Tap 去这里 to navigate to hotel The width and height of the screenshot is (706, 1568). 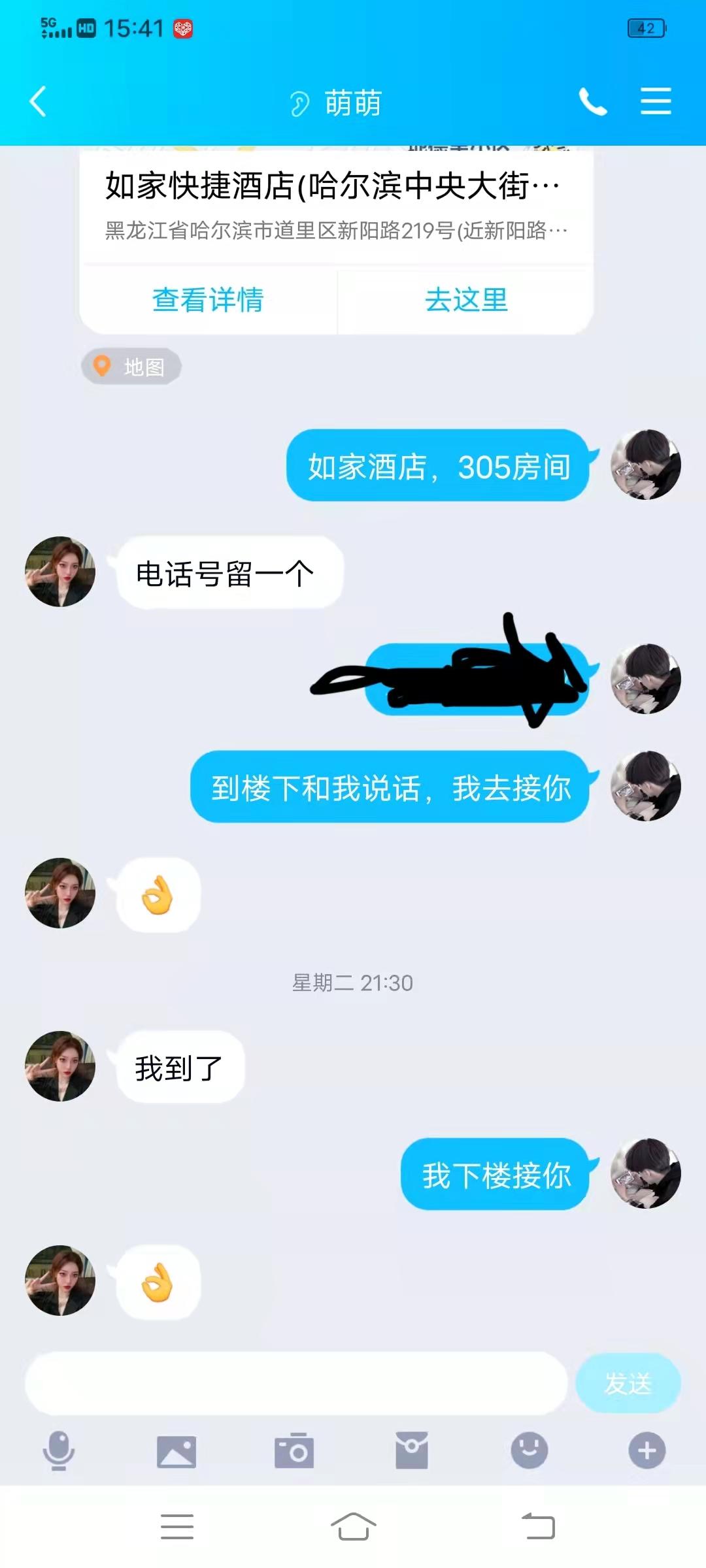pos(466,301)
